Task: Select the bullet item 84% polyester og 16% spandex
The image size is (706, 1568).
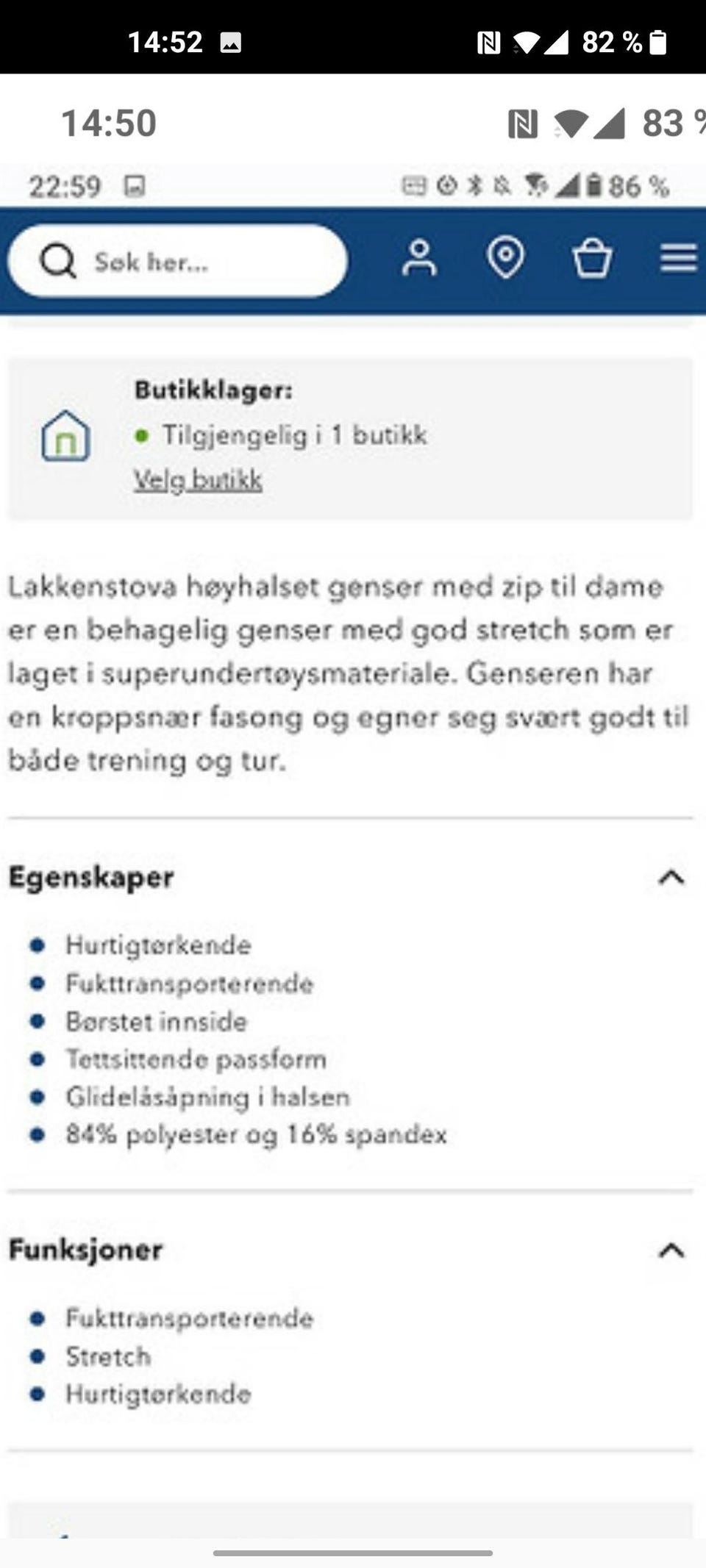Action: click(257, 1134)
